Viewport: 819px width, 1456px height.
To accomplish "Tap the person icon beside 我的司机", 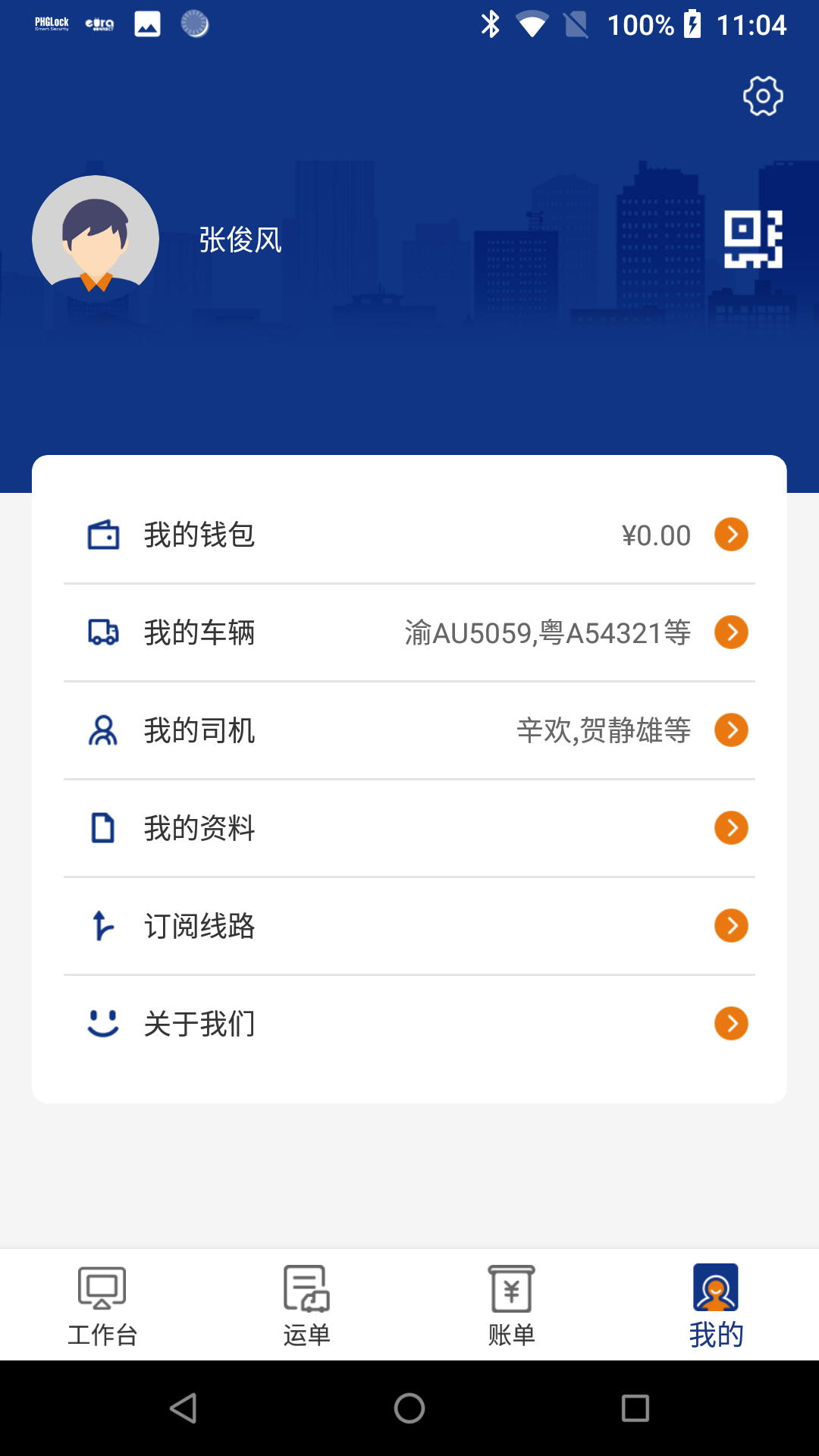I will tap(104, 730).
